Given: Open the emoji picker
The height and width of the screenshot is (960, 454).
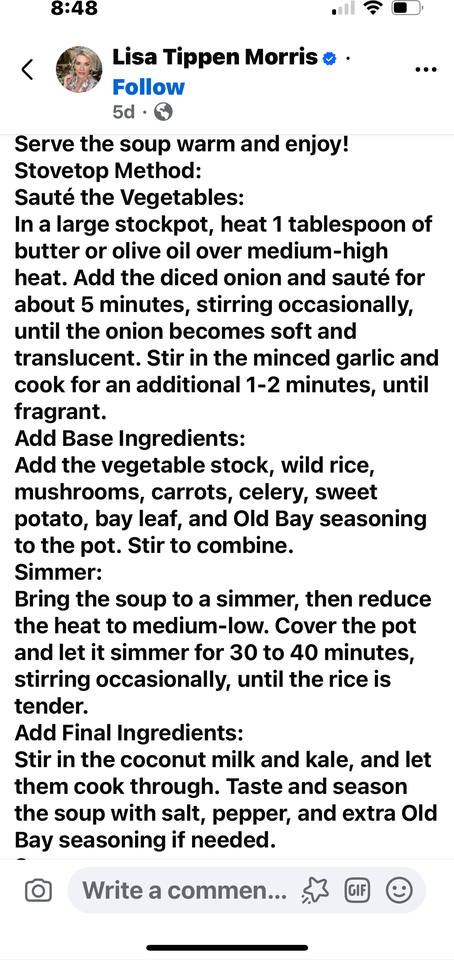Looking at the screenshot, I should coord(399,890).
